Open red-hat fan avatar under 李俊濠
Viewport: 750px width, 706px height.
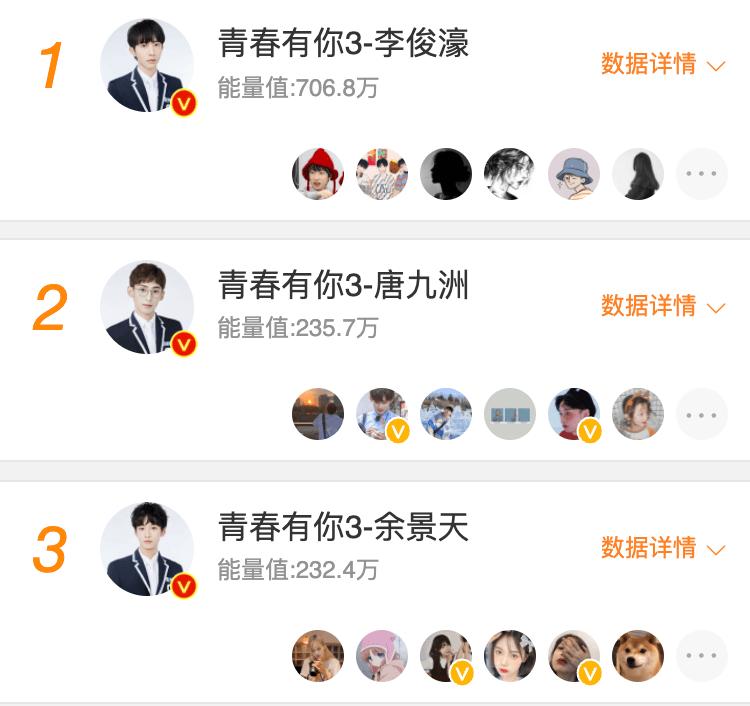318,174
